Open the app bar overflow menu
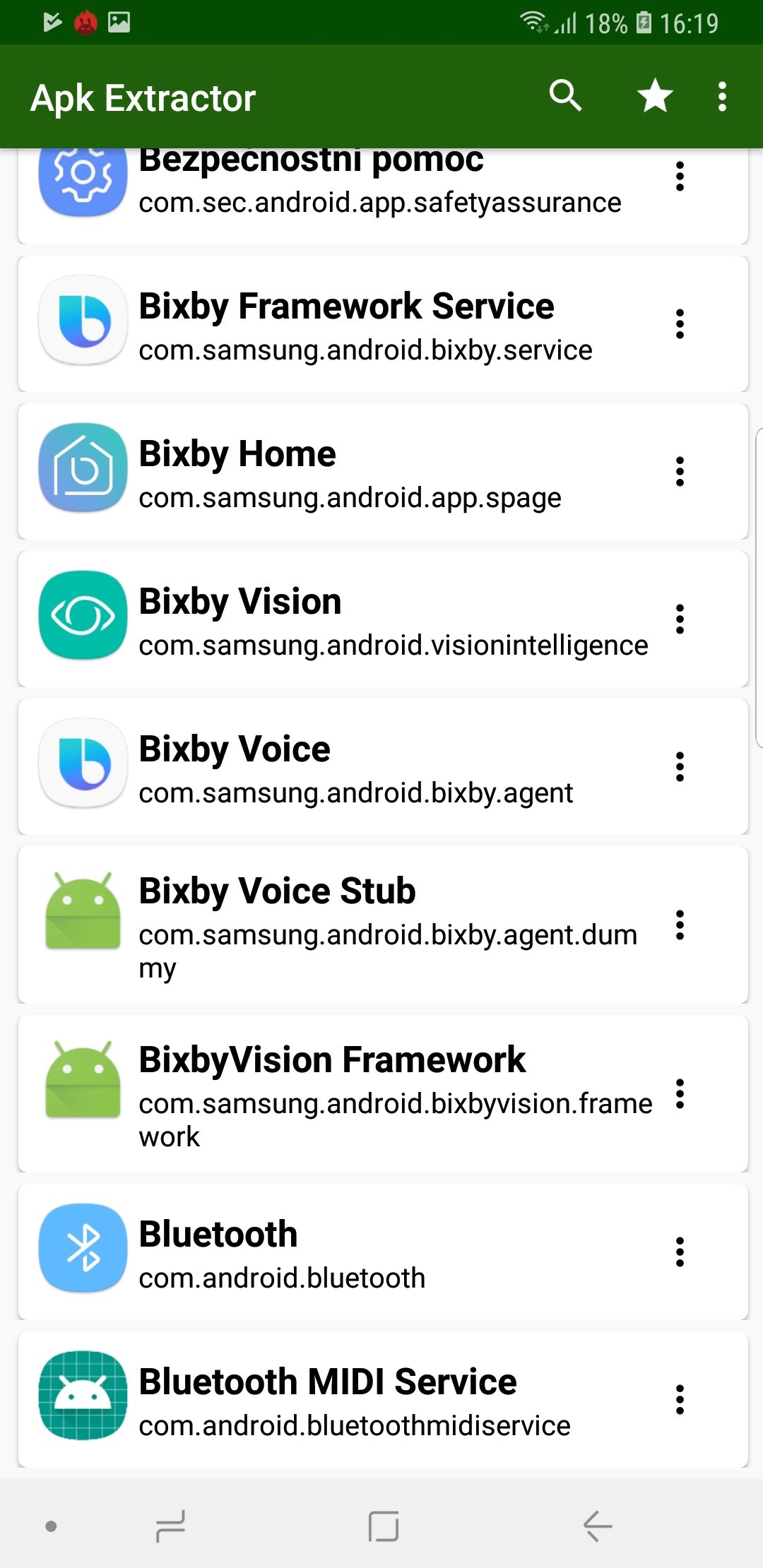The image size is (763, 1568). [722, 96]
